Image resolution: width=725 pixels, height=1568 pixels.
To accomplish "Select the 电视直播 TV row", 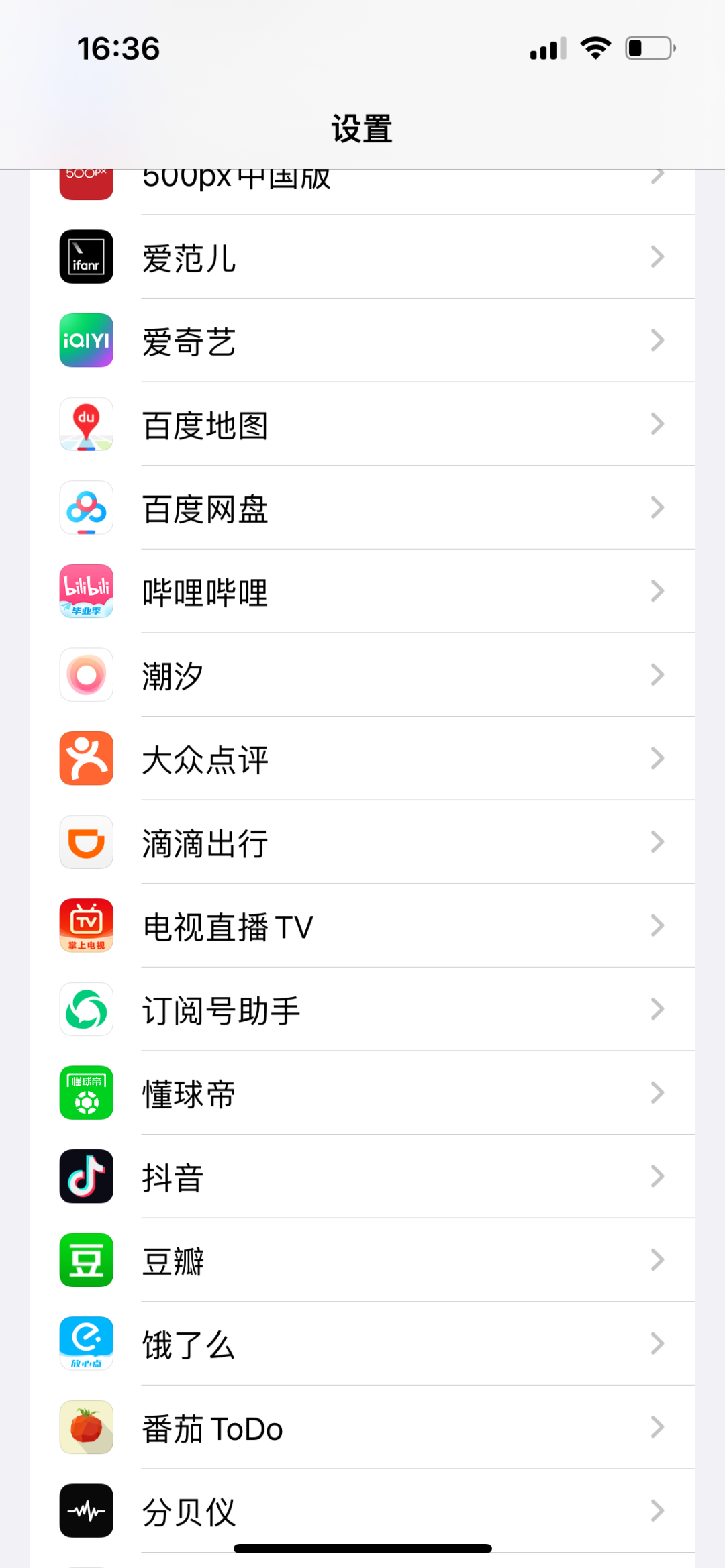I will (362, 926).
